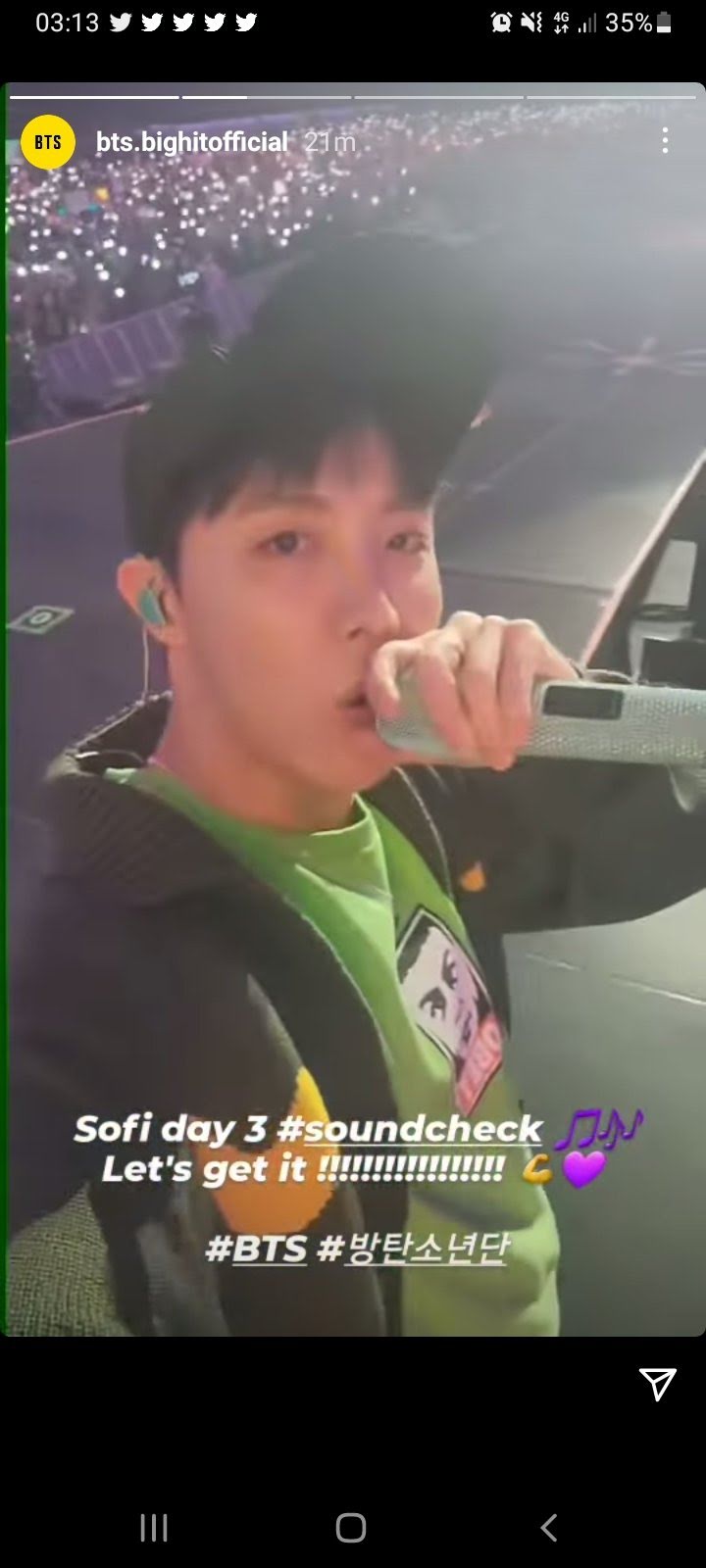This screenshot has width=706, height=1568.
Task: Go back with the system back button
Action: tap(549, 1527)
